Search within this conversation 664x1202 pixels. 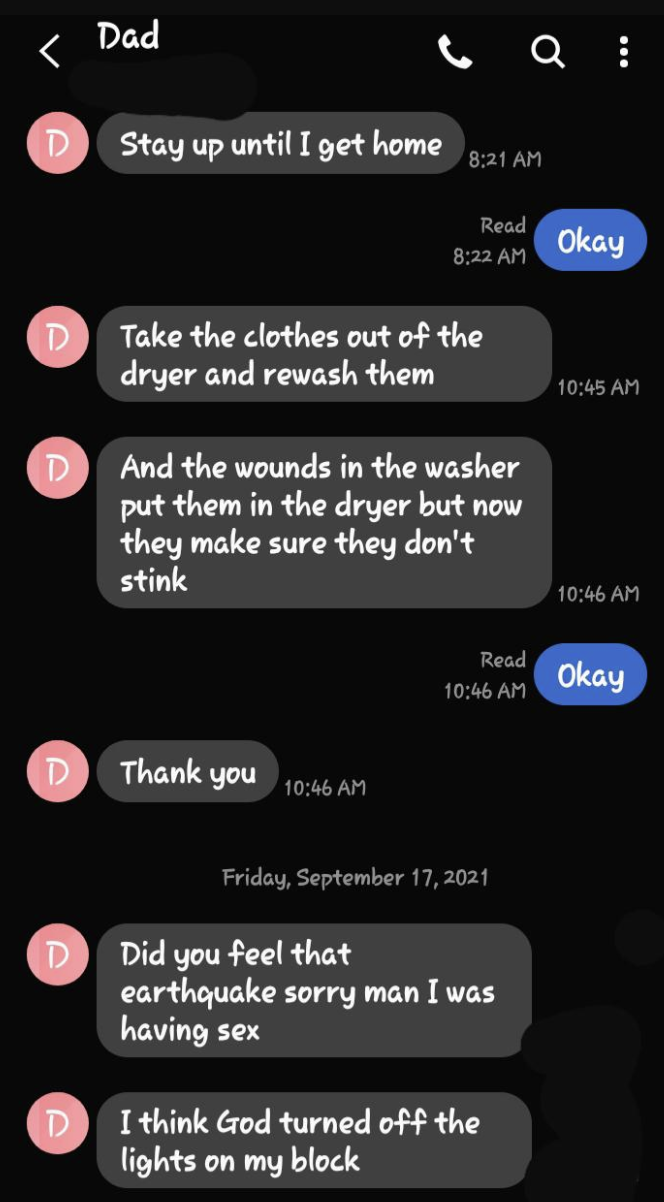547,51
